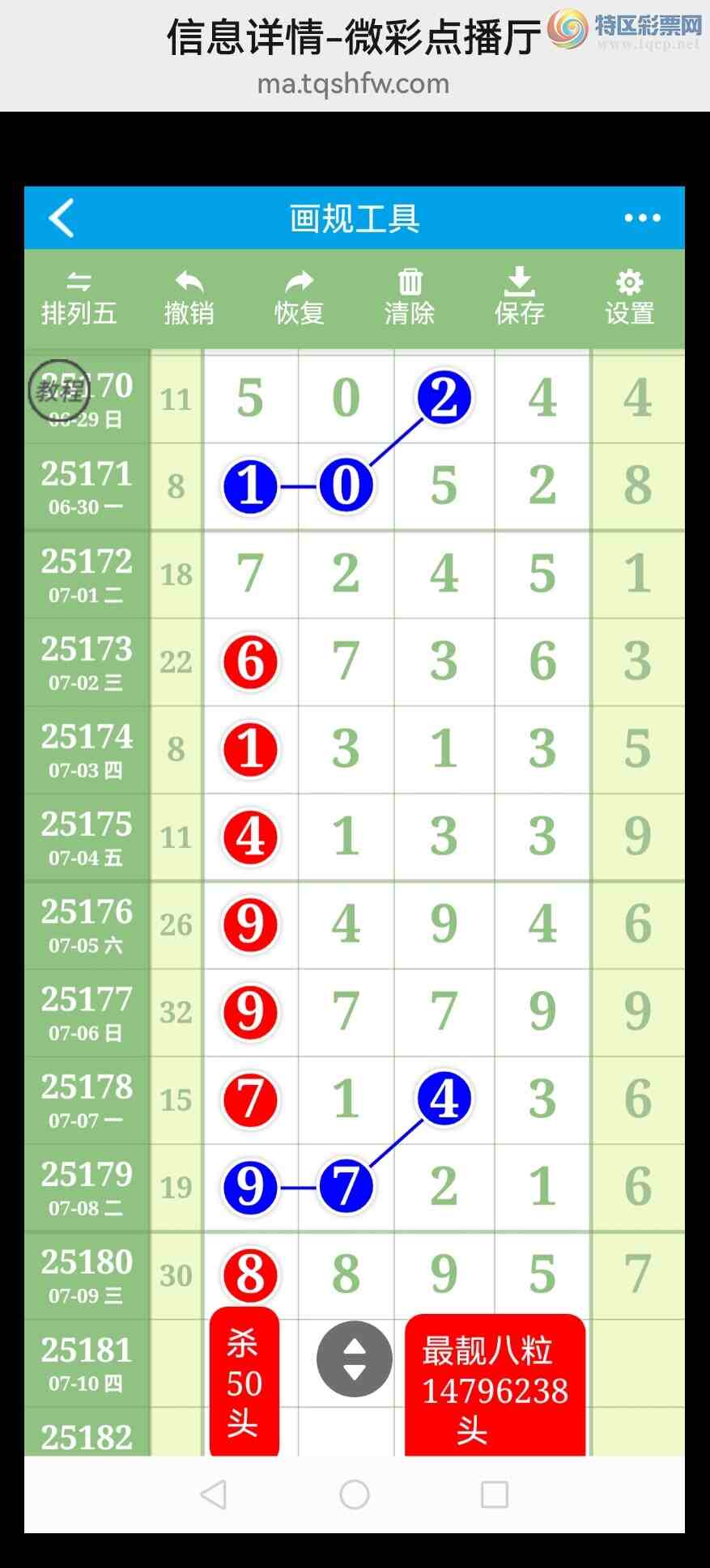
Task: Go back using the header arrow
Action: pyautogui.click(x=62, y=218)
